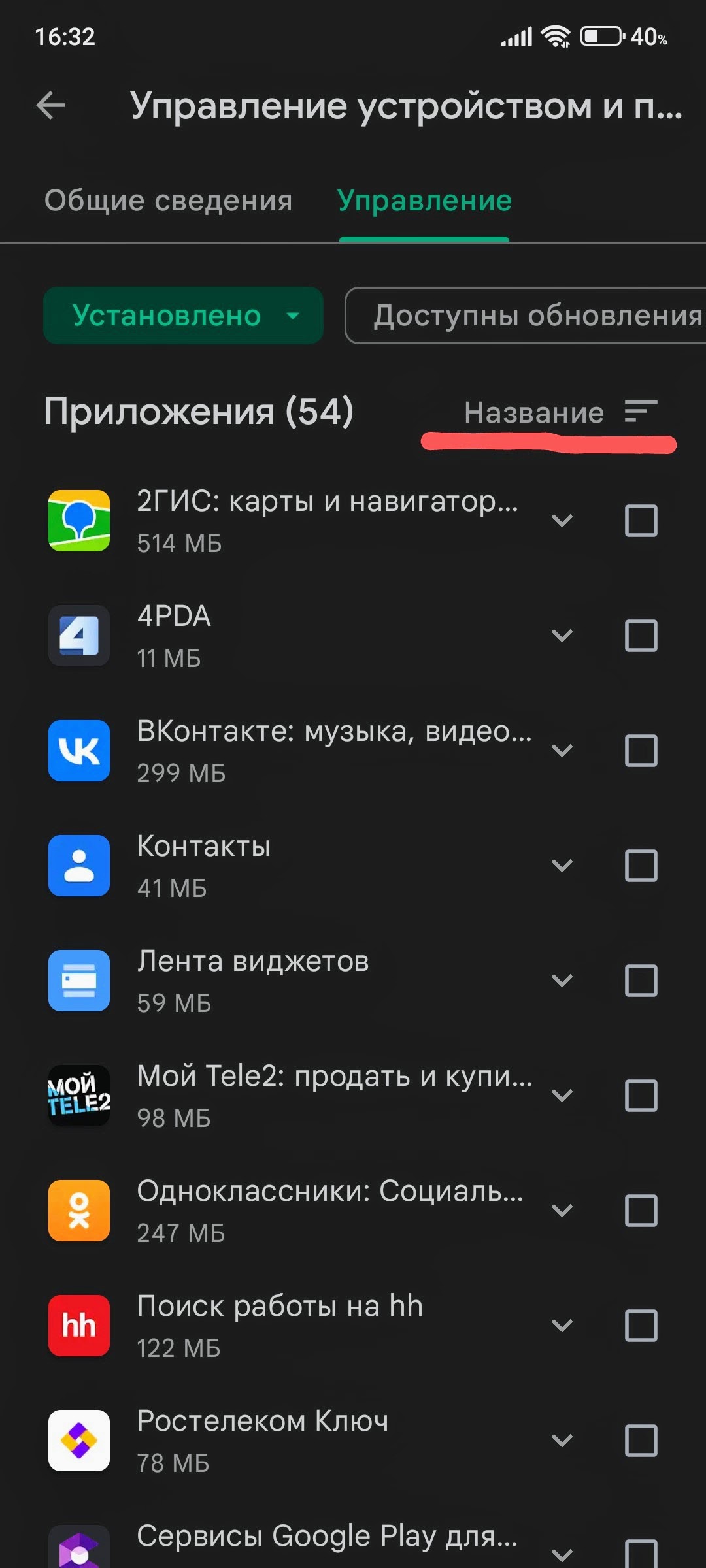Switch to the Общие сведения tab
The height and width of the screenshot is (1568, 706).
tap(168, 200)
